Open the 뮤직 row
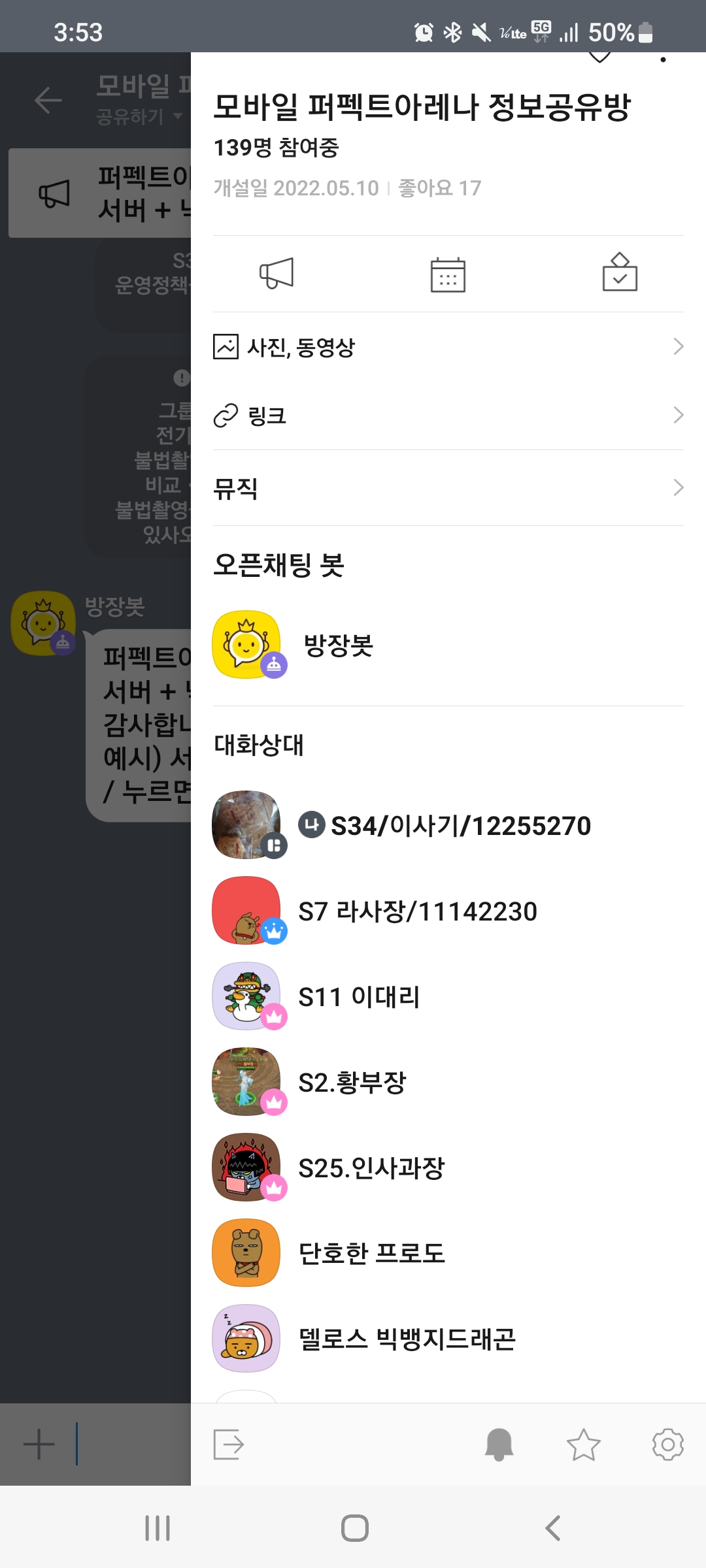706x1568 pixels. pos(448,488)
